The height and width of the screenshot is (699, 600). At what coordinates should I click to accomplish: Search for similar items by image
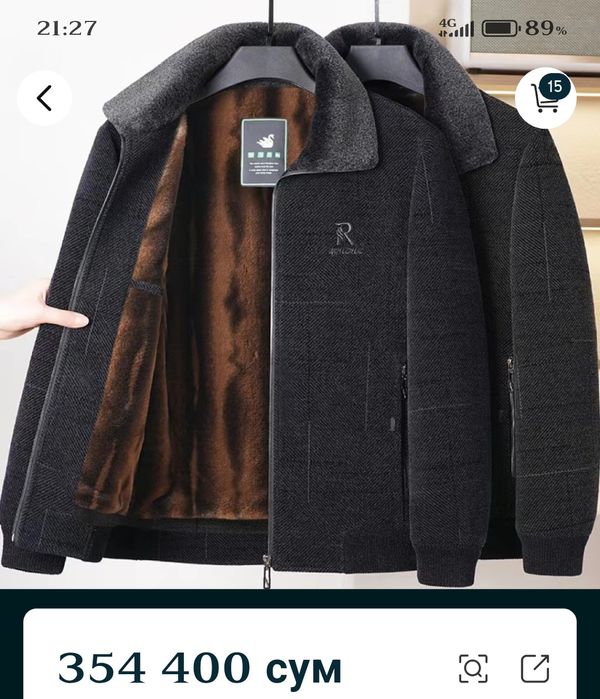tap(472, 668)
